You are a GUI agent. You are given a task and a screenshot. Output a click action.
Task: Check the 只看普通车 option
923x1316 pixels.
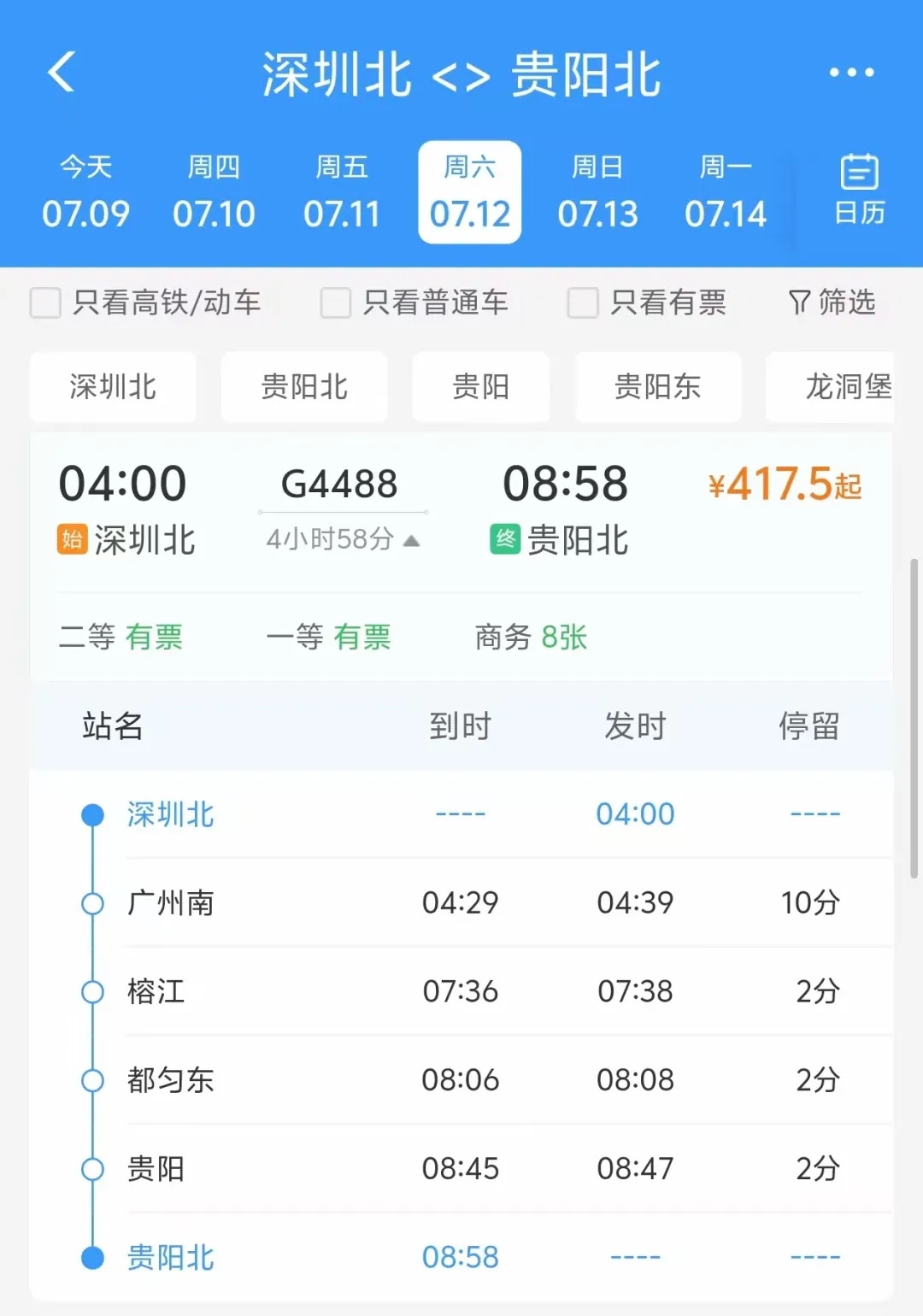[x=334, y=303]
